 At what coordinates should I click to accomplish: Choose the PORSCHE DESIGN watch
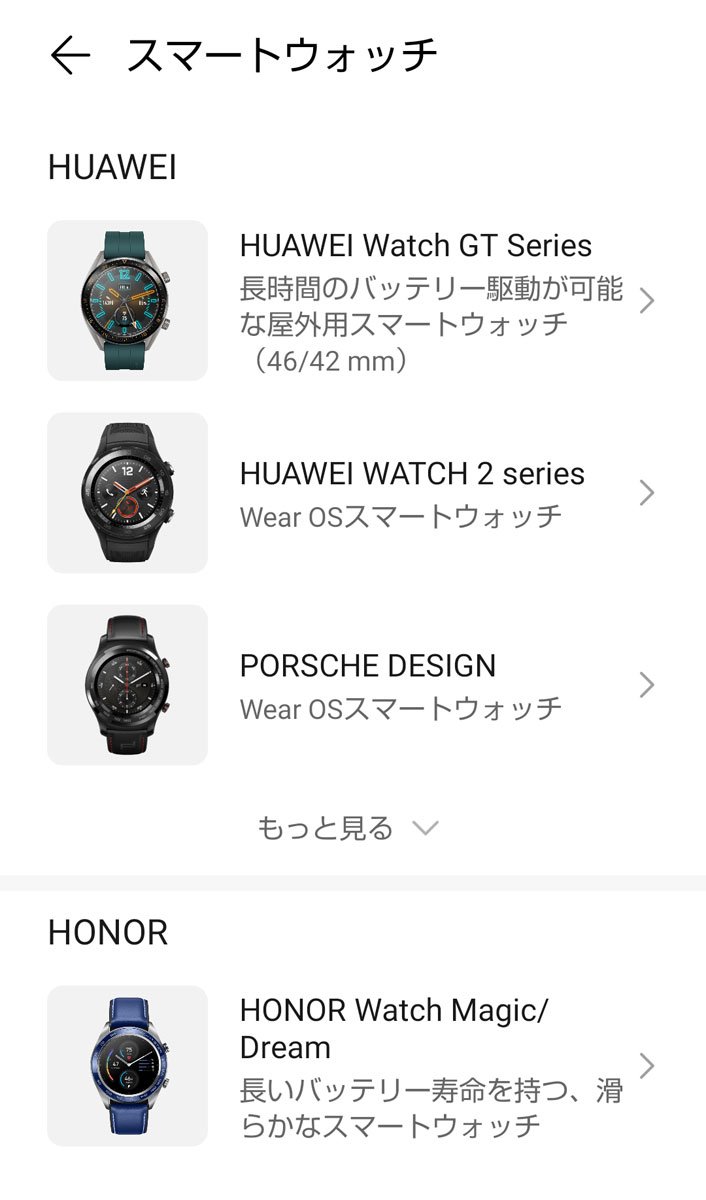pos(400,685)
